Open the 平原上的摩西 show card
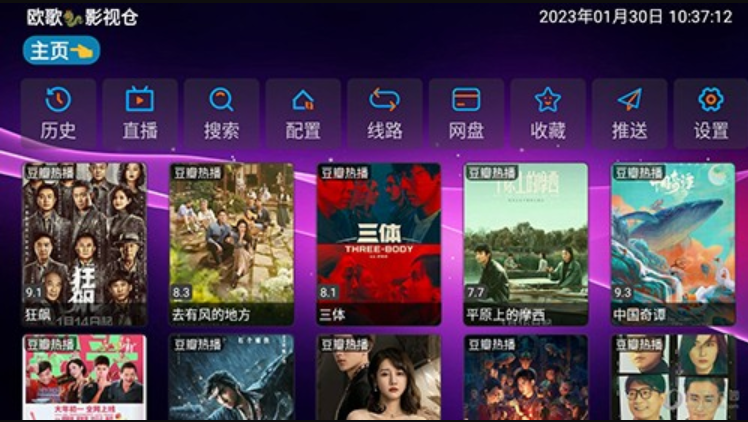This screenshot has height=422, width=748. (x=525, y=243)
